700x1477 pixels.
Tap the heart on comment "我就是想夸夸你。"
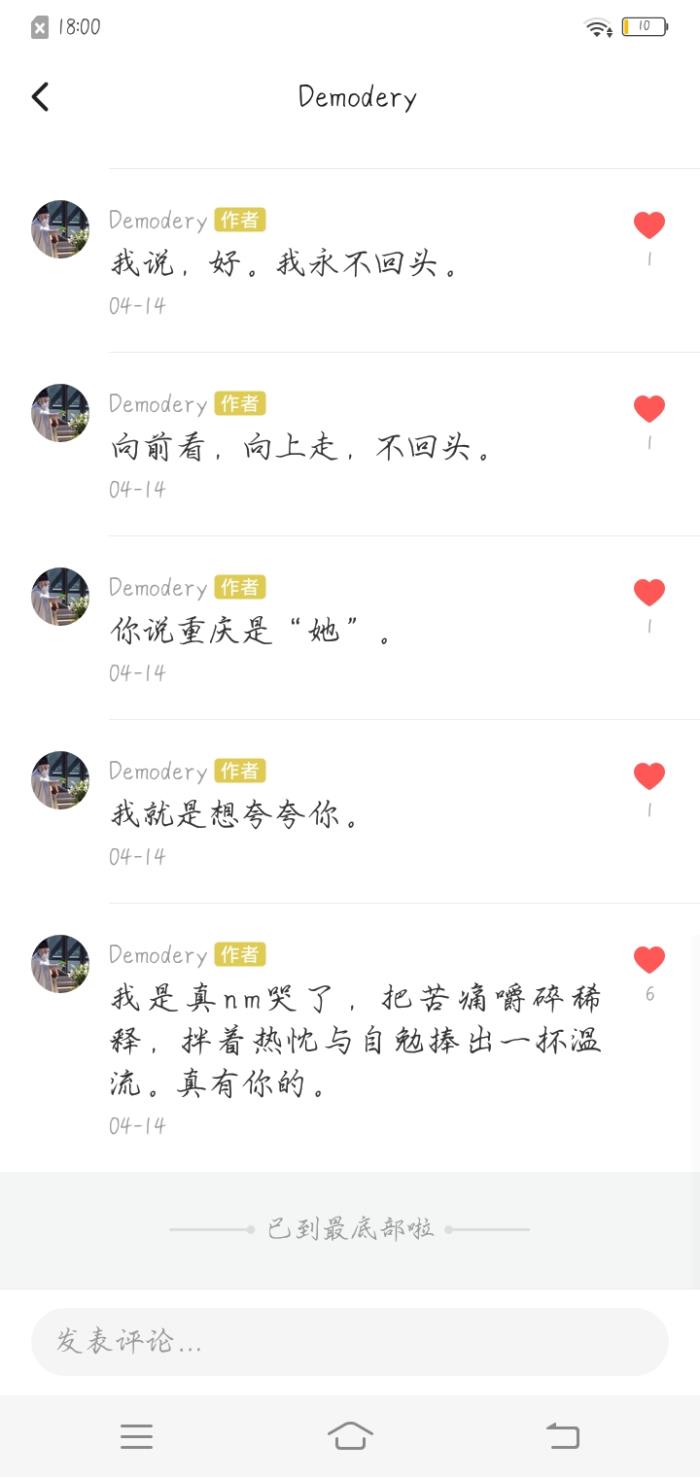pos(649,776)
